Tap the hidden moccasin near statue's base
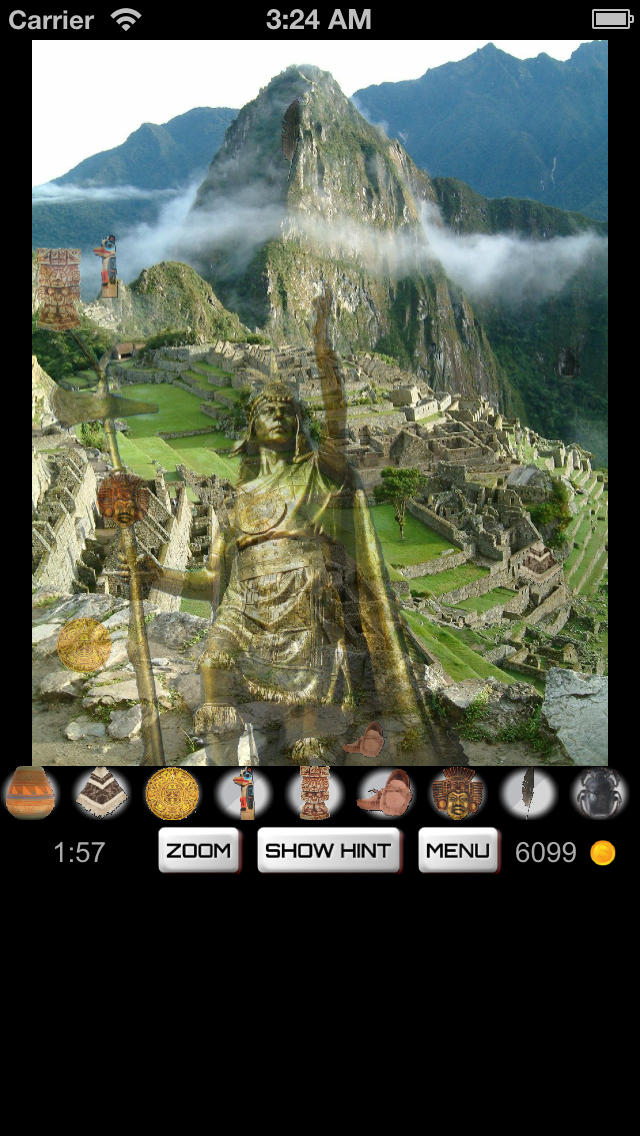Image resolution: width=640 pixels, height=1136 pixels. pos(365,740)
